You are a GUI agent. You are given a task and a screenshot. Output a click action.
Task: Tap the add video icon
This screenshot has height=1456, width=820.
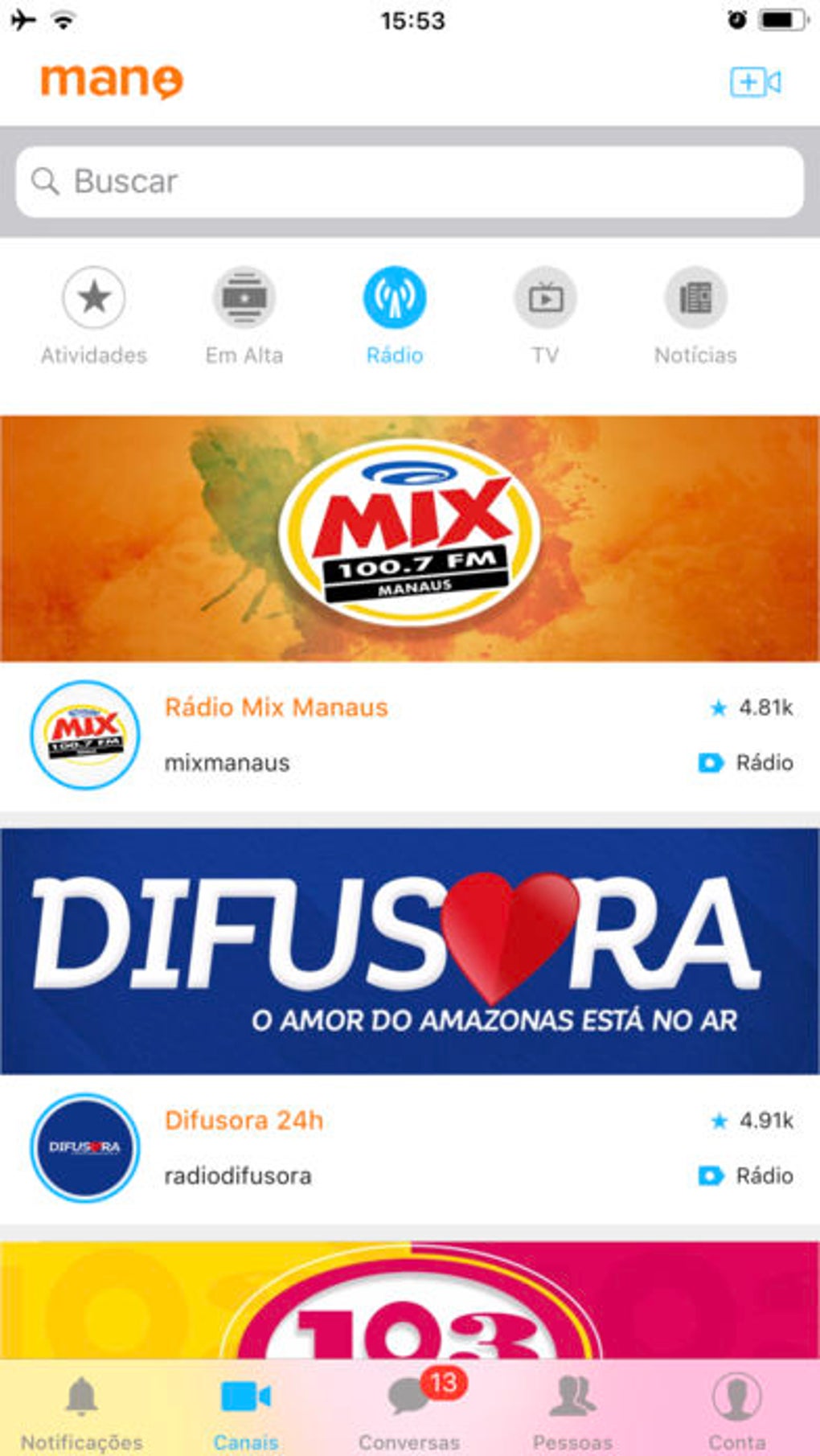[754, 82]
